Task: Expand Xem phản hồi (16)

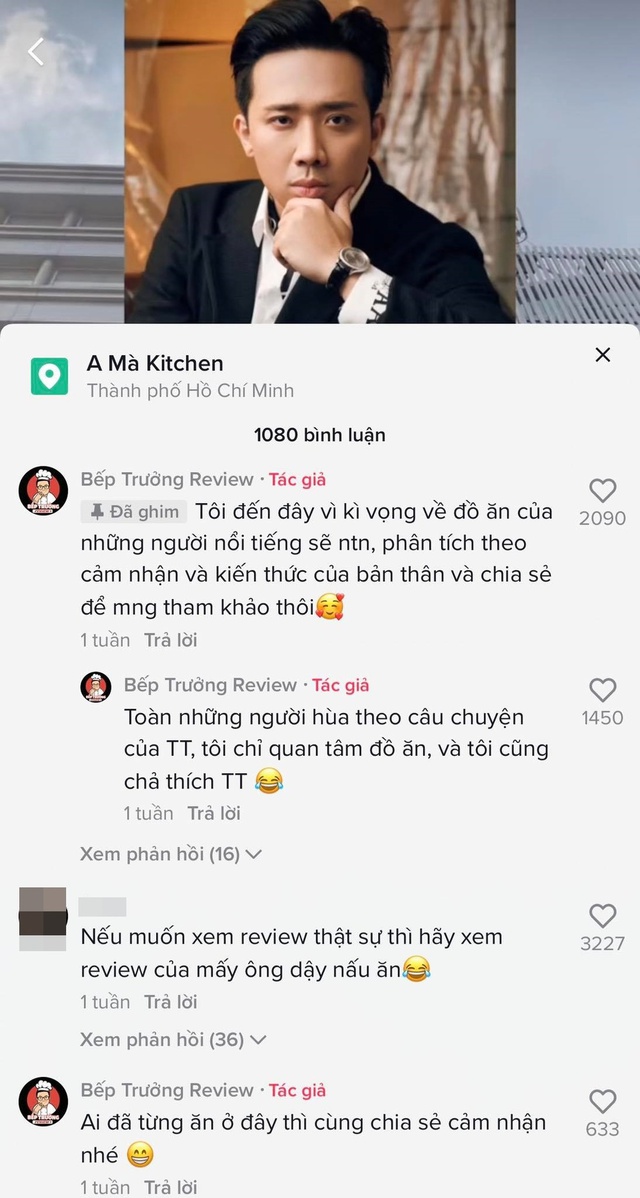Action: pos(171,853)
